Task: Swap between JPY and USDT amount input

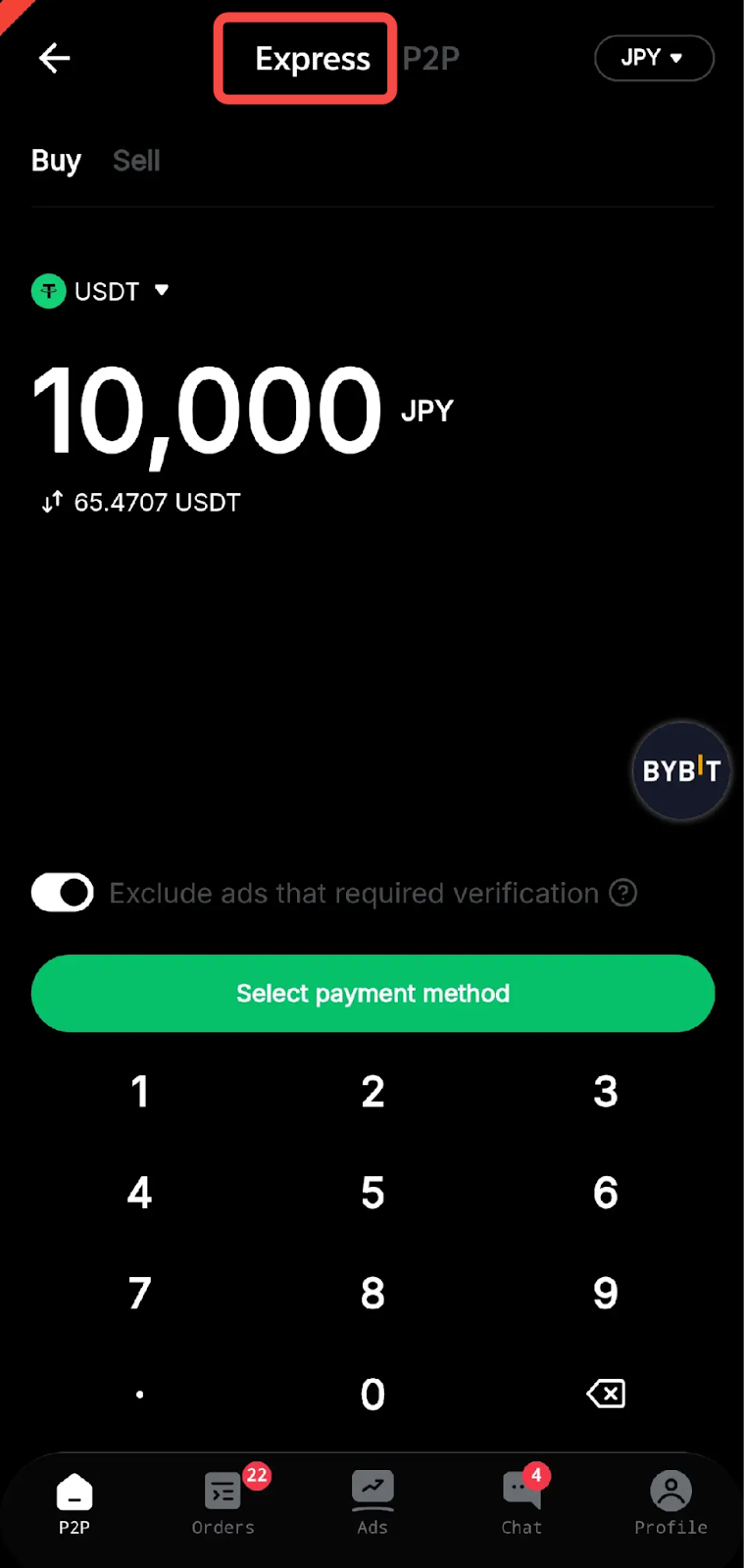Action: pos(52,503)
